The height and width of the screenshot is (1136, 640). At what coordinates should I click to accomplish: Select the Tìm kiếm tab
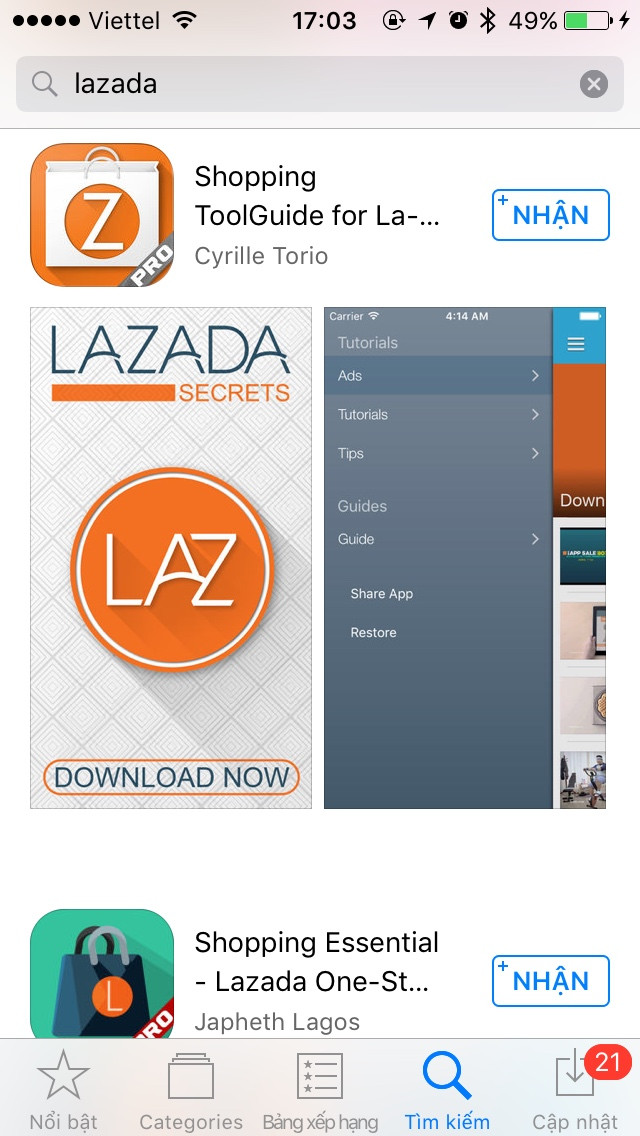(447, 1090)
